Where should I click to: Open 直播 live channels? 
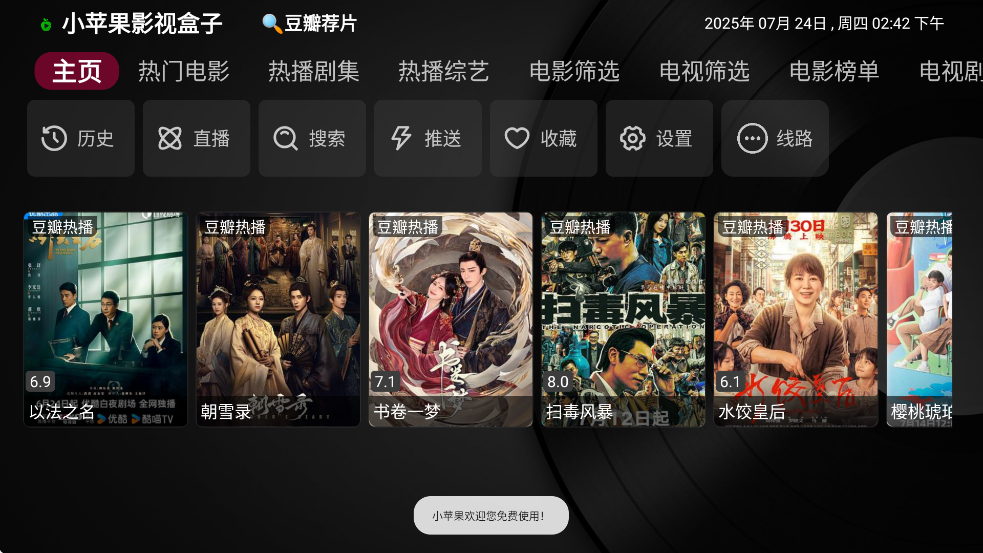[196, 139]
